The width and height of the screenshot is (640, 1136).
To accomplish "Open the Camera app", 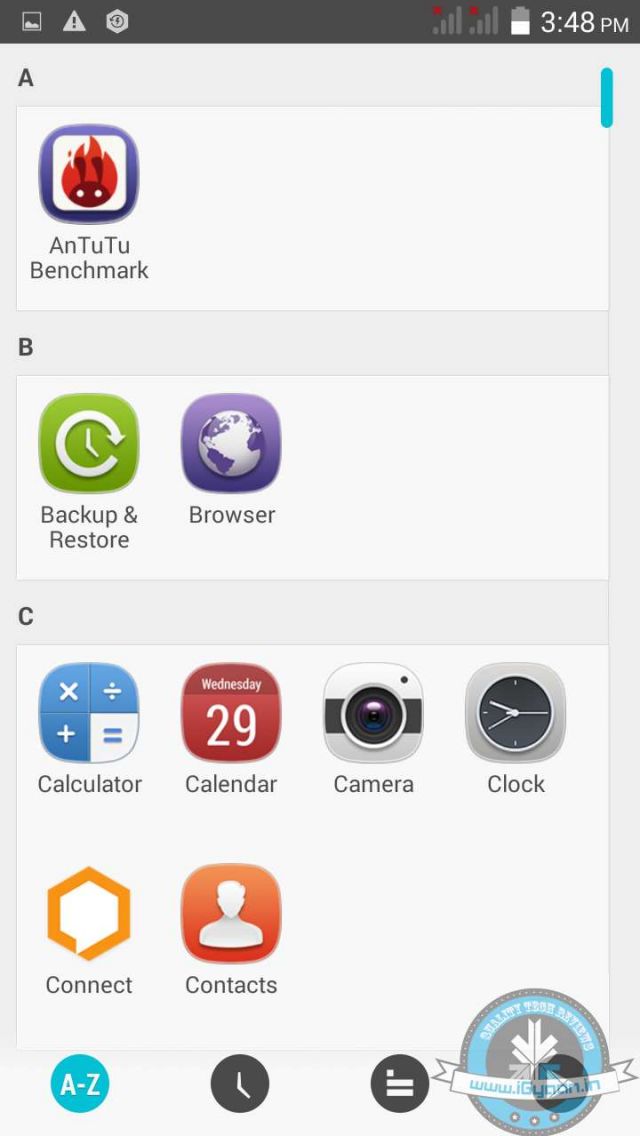I will (373, 713).
